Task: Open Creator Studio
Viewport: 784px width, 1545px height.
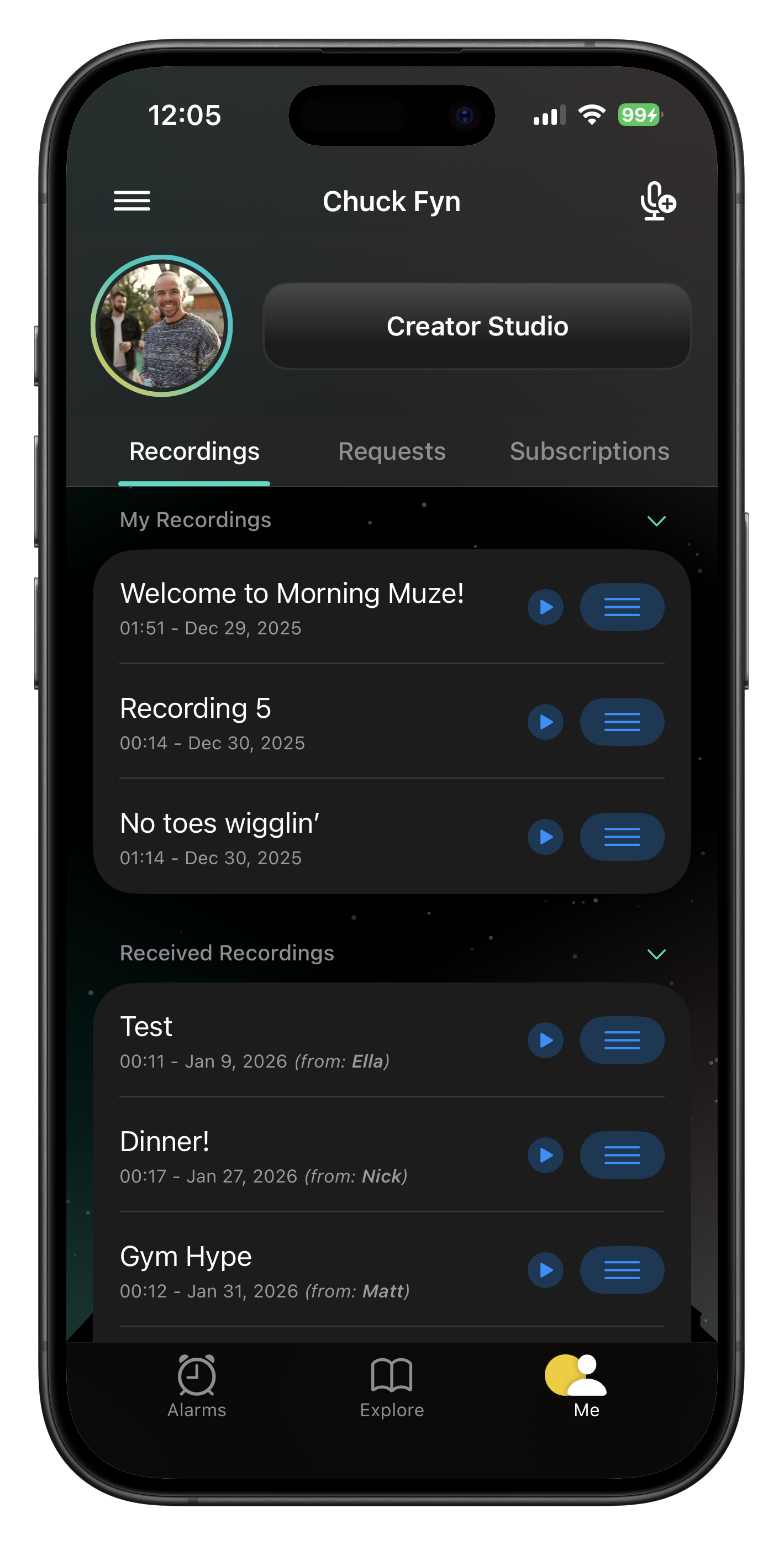Action: [x=477, y=326]
